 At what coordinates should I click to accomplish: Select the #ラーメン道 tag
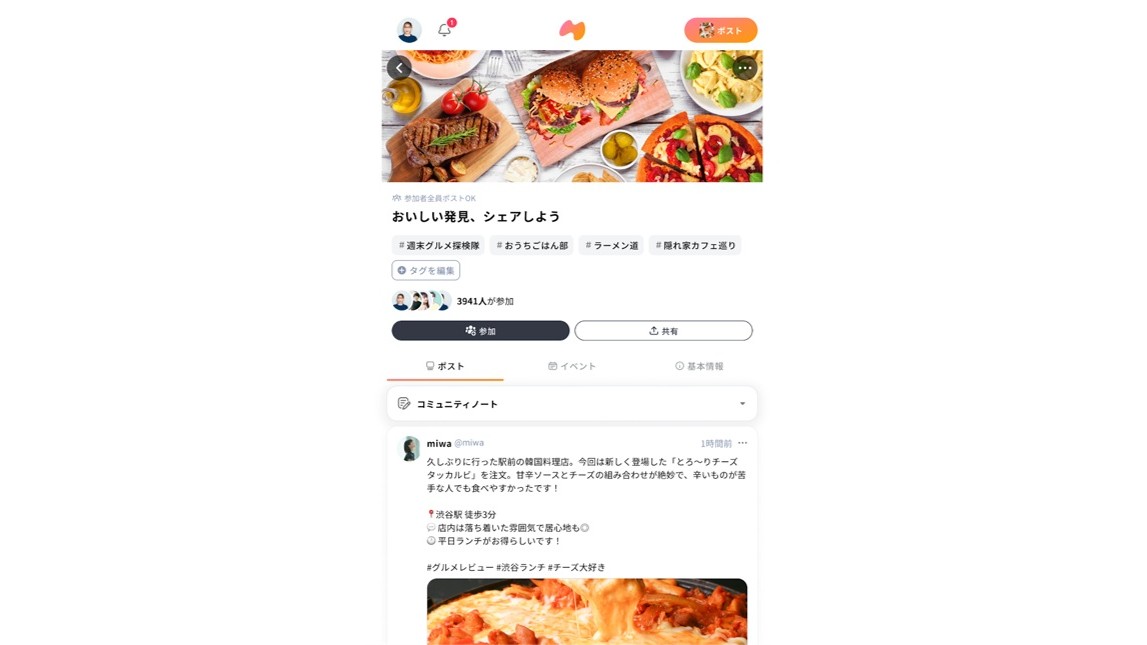click(611, 245)
